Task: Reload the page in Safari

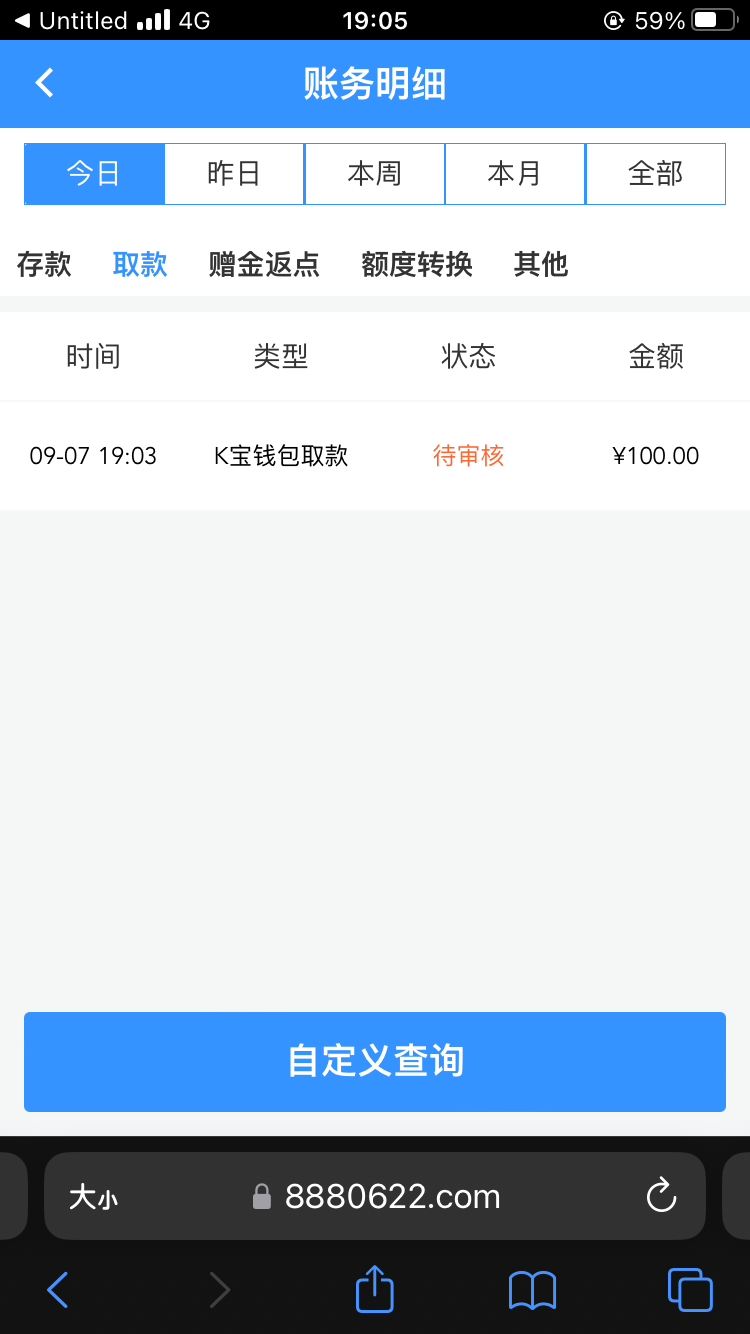Action: 661,1196
